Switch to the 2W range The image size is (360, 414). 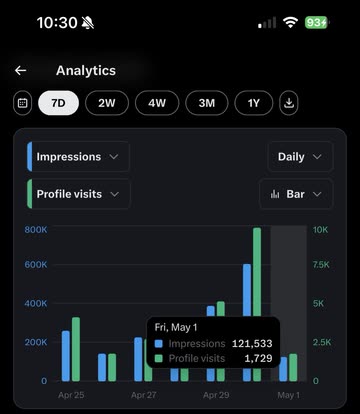pyautogui.click(x=107, y=103)
